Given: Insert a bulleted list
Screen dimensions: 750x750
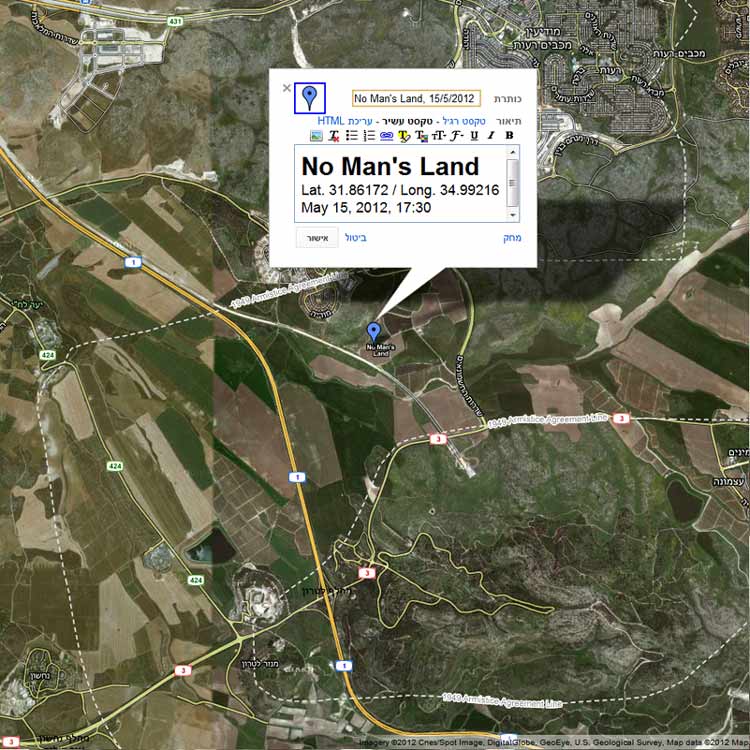Looking at the screenshot, I should click(352, 135).
